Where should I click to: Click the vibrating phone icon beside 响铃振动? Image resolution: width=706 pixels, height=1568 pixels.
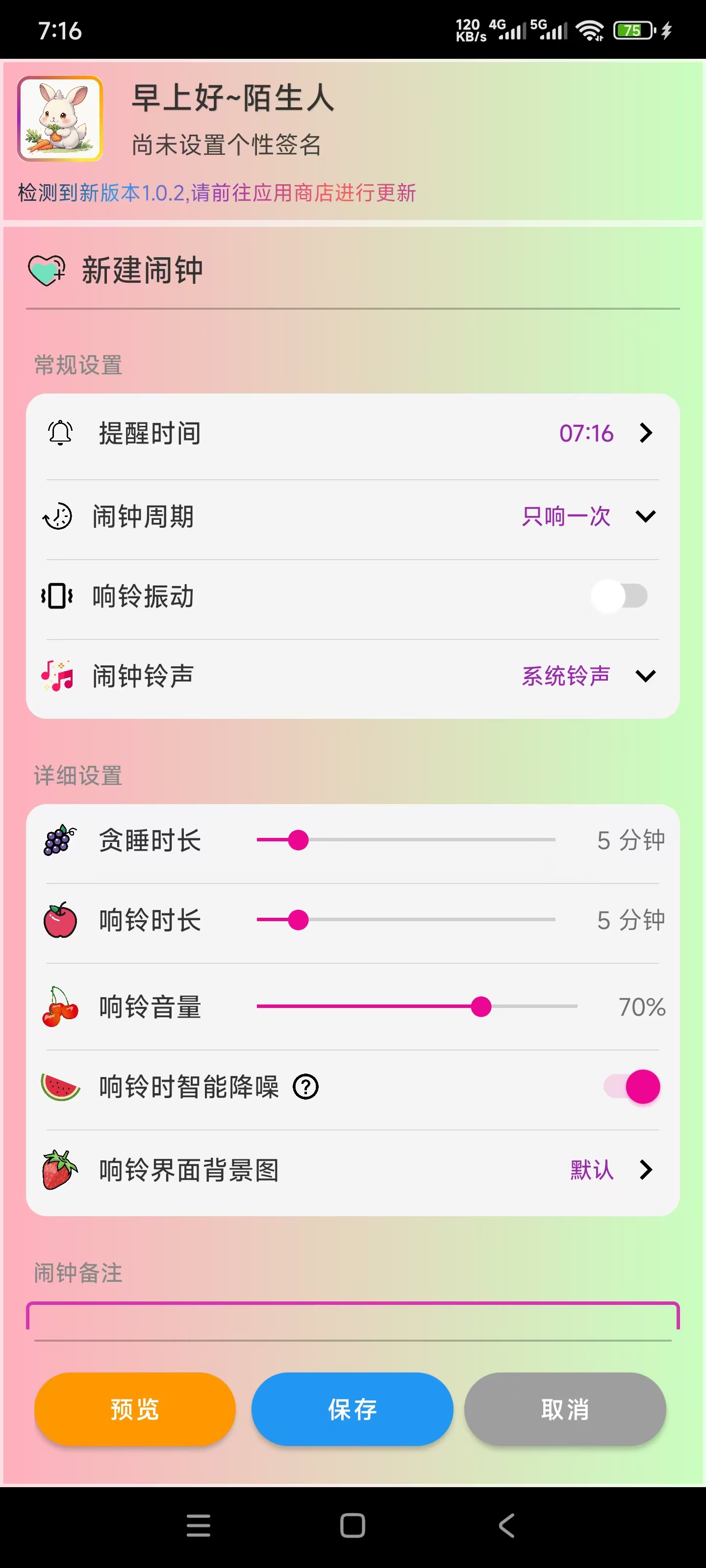58,596
